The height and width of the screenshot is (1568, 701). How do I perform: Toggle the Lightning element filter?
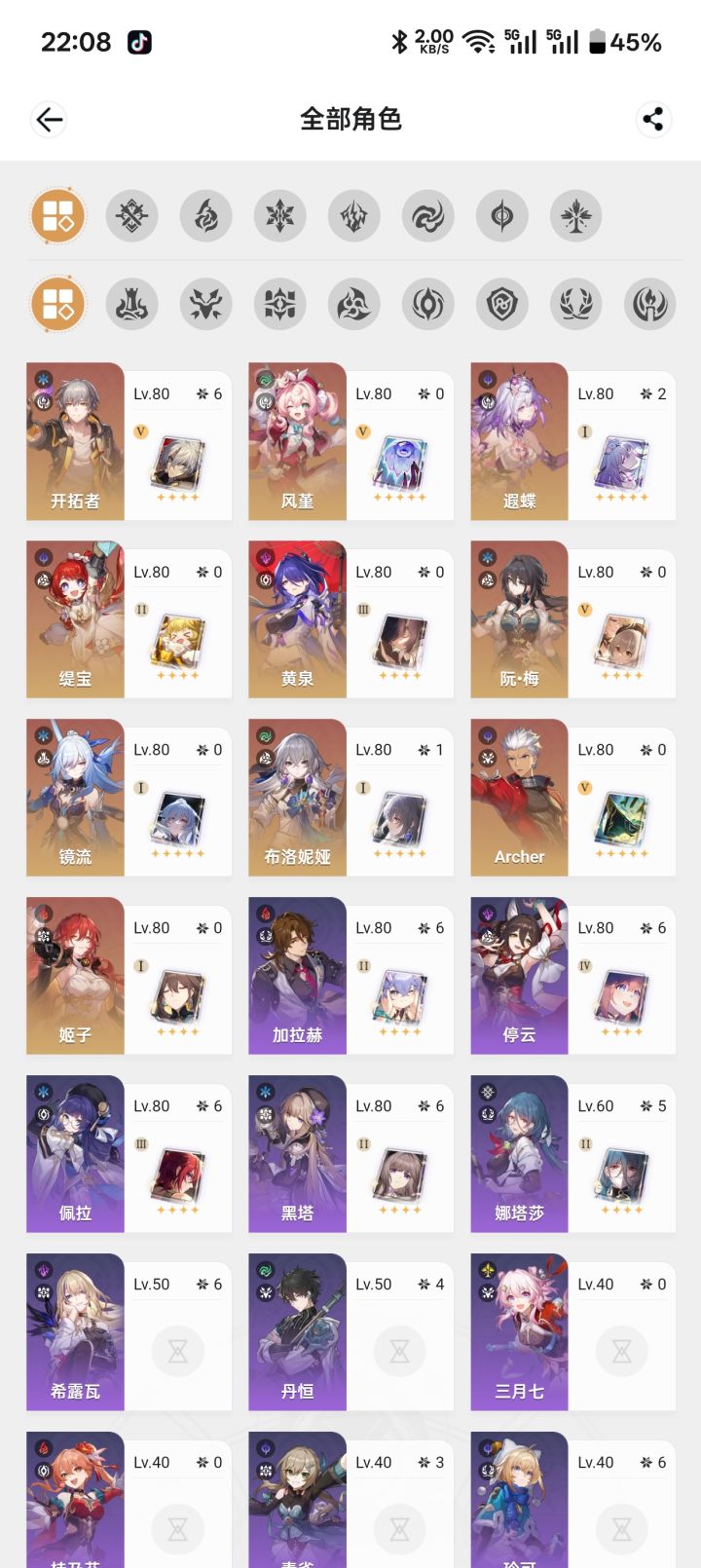pyautogui.click(x=353, y=215)
